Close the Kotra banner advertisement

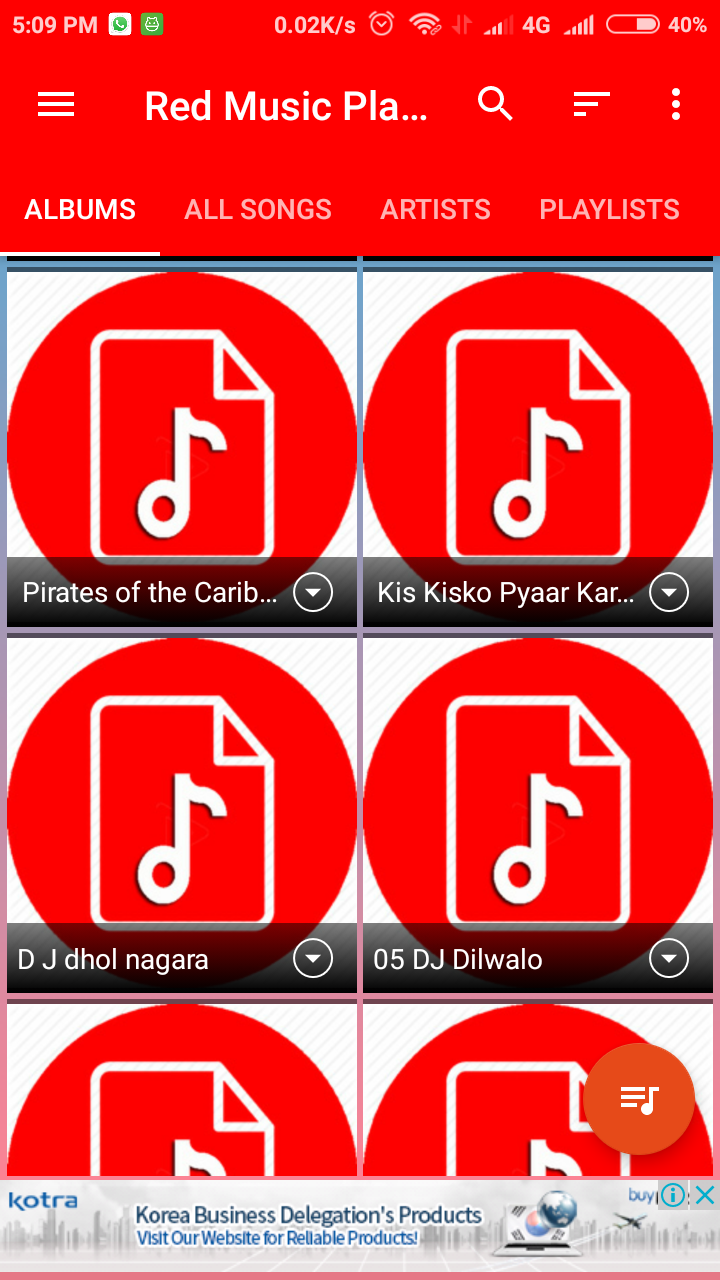706,1194
